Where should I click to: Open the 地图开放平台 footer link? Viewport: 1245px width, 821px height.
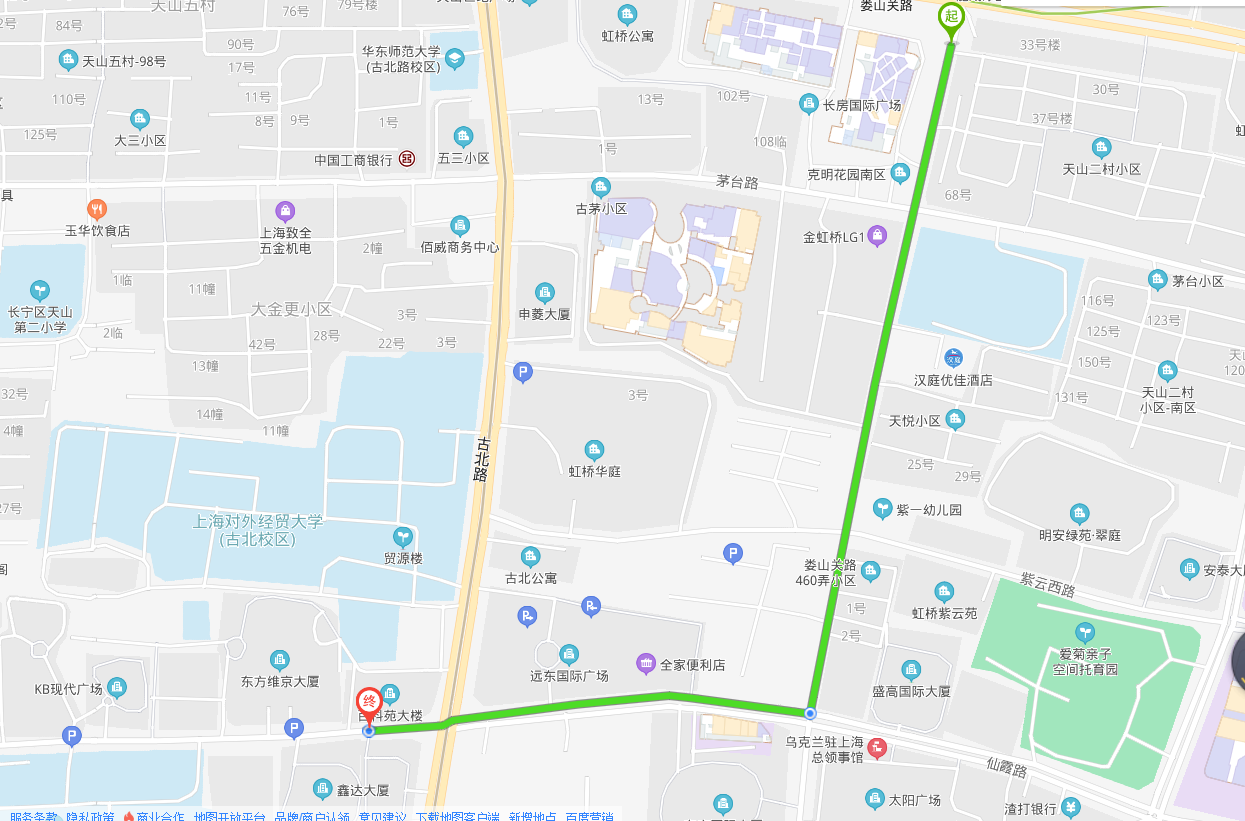coord(230,816)
